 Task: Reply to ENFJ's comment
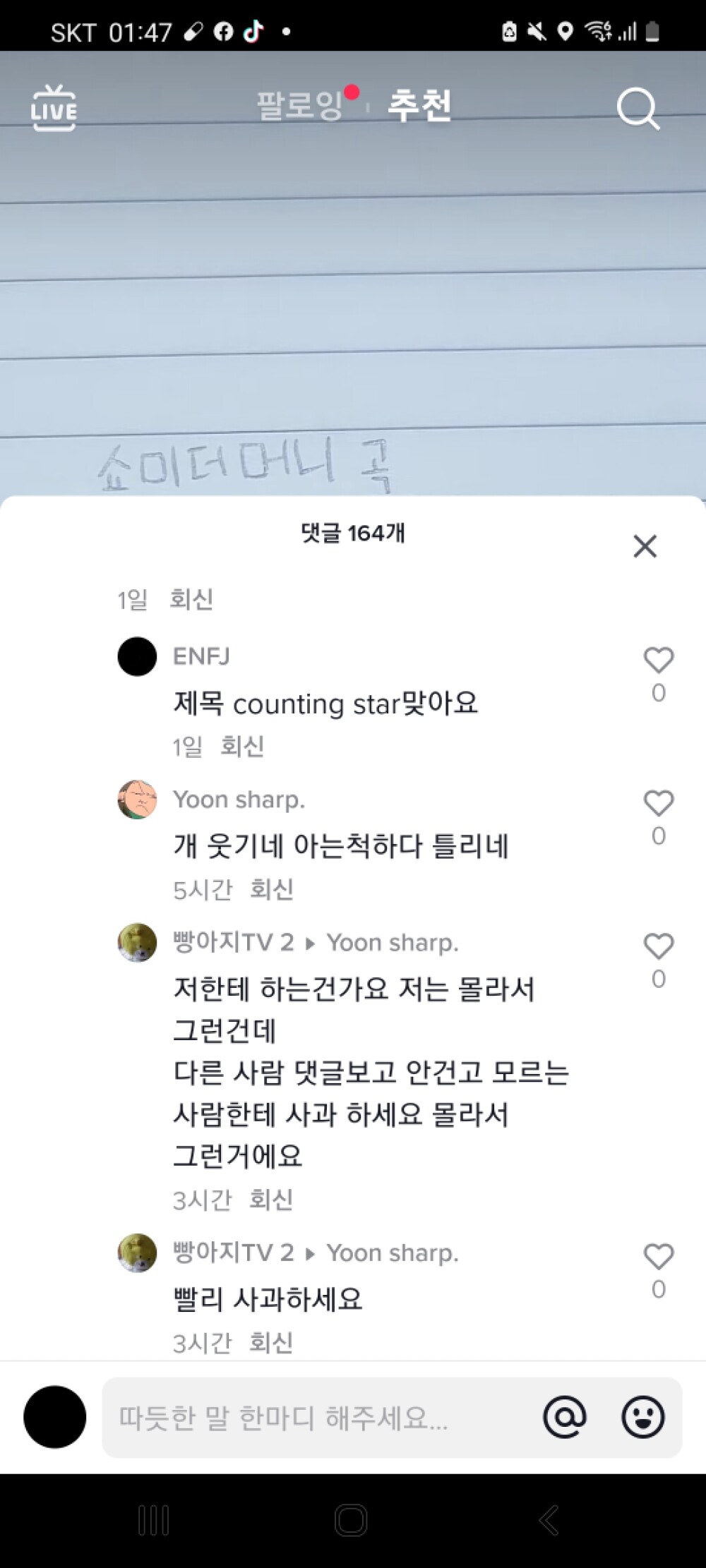[x=242, y=747]
